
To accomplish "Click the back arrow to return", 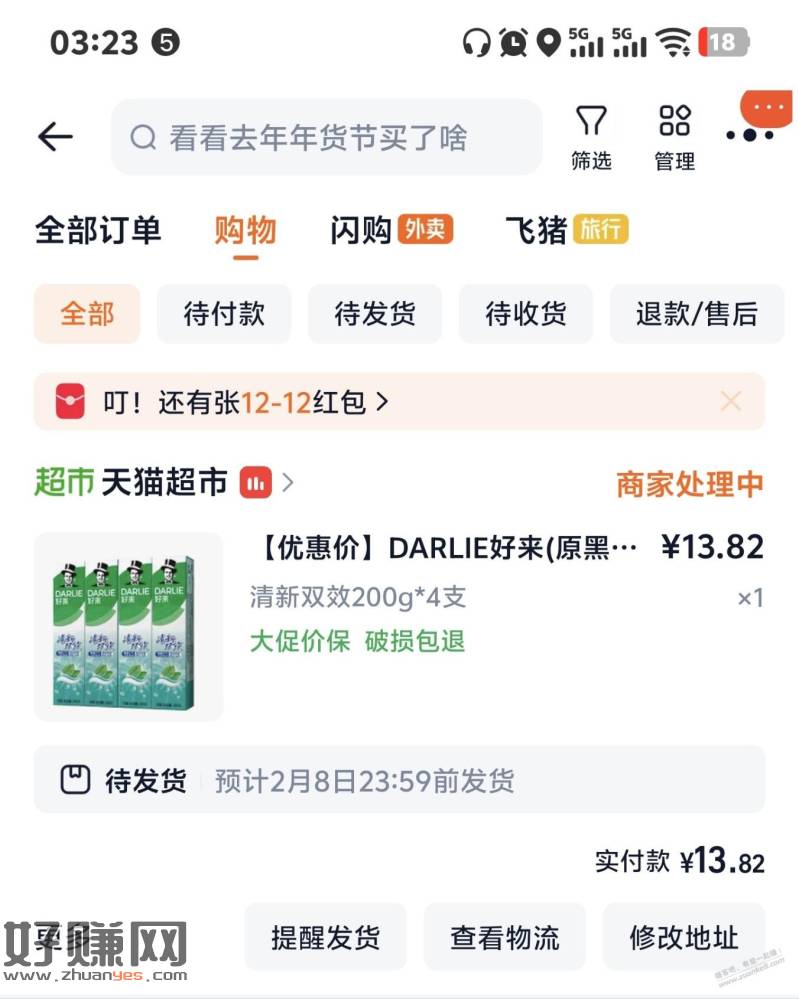I will (x=57, y=137).
